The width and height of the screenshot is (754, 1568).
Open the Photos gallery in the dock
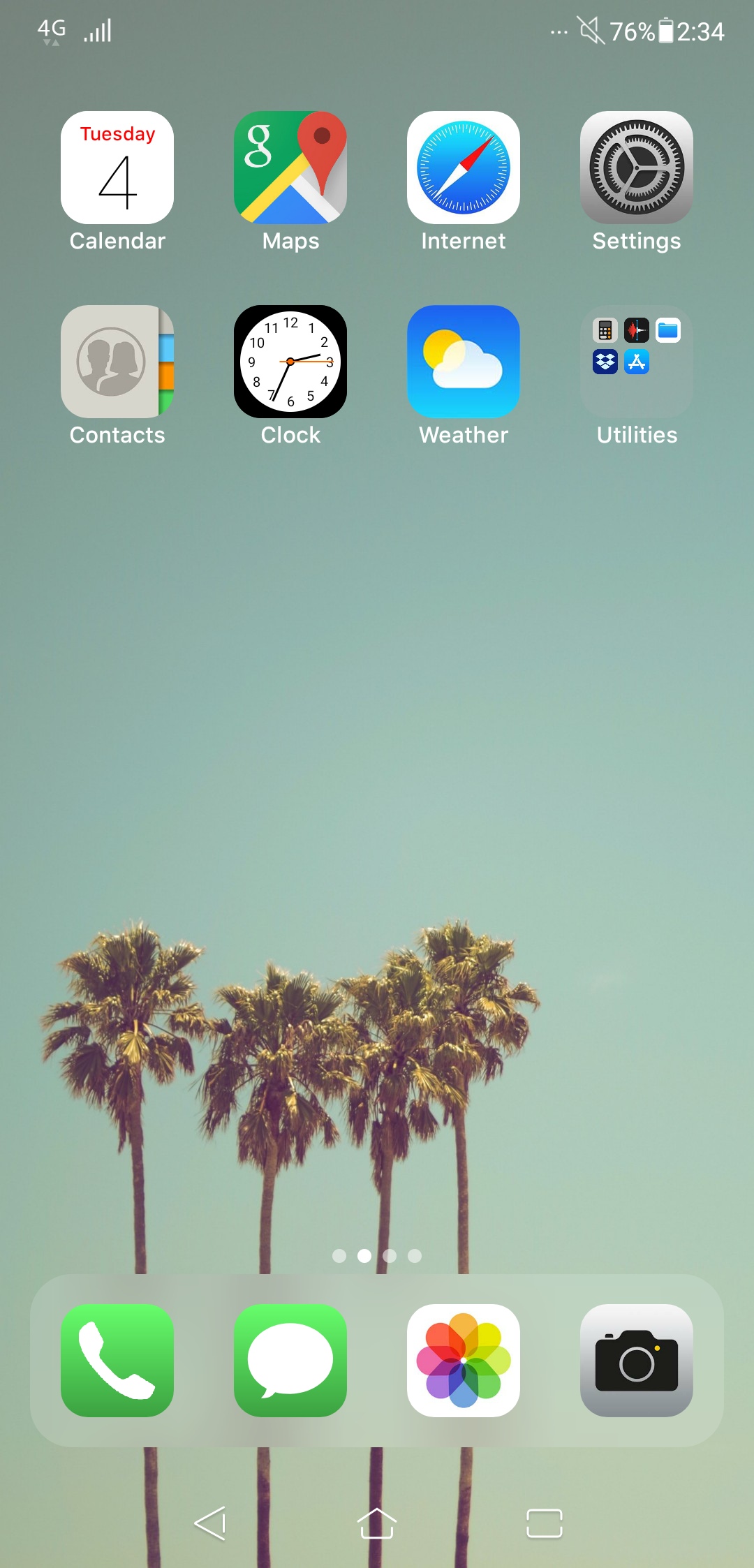[464, 1360]
